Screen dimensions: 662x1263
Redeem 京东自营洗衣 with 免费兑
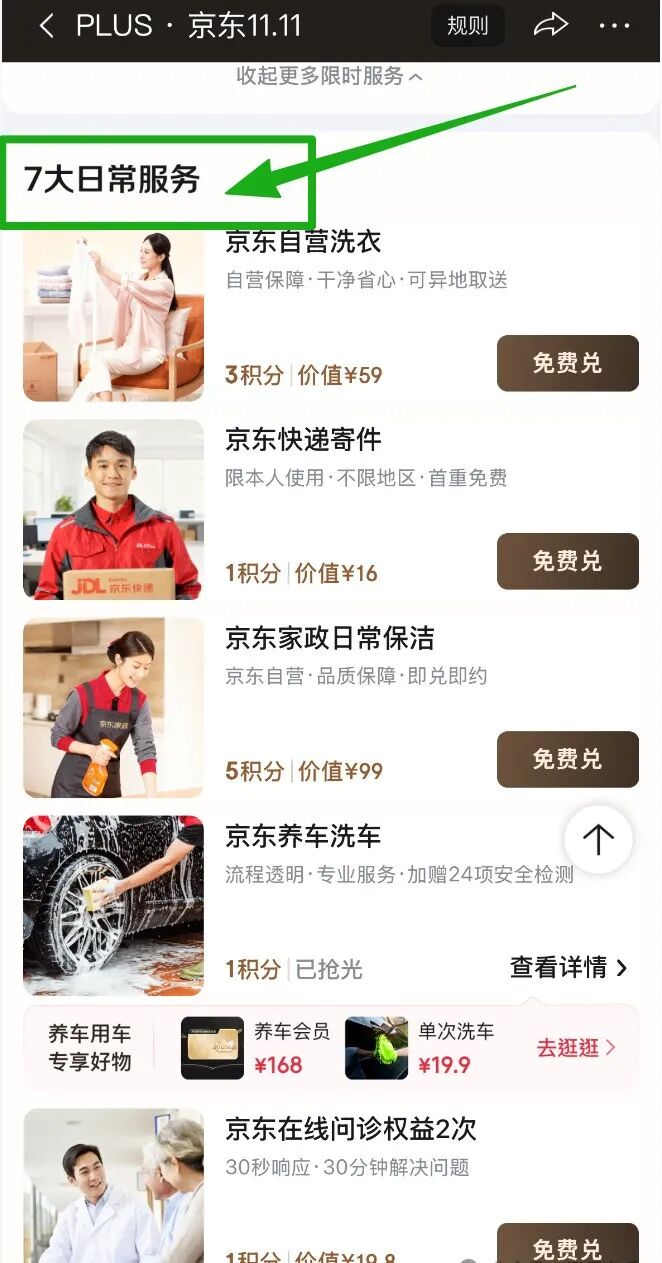click(567, 363)
